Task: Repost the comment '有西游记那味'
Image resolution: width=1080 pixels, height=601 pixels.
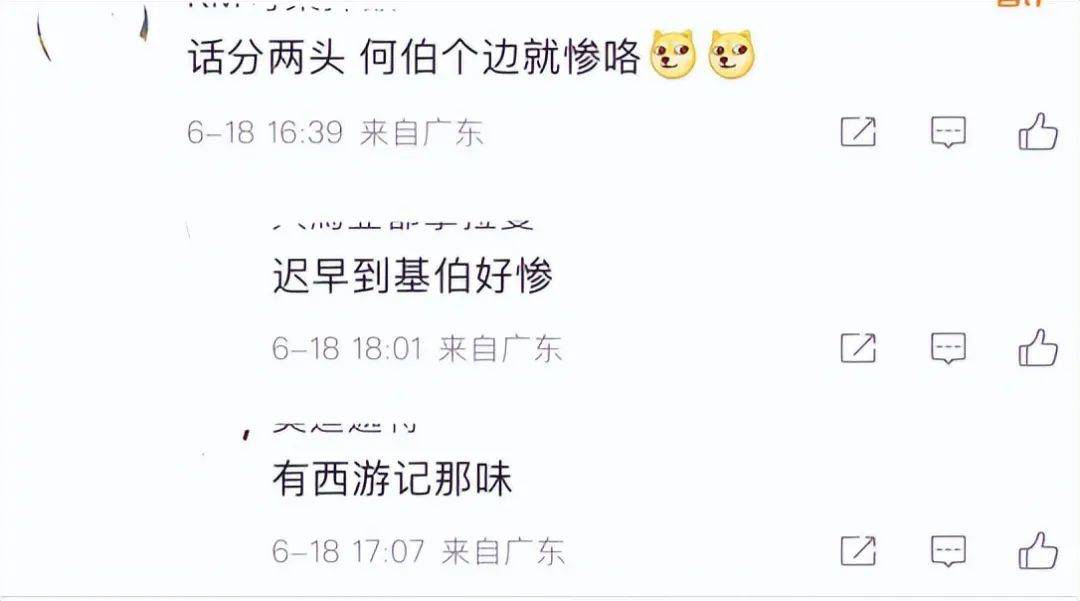Action: pyautogui.click(x=858, y=550)
